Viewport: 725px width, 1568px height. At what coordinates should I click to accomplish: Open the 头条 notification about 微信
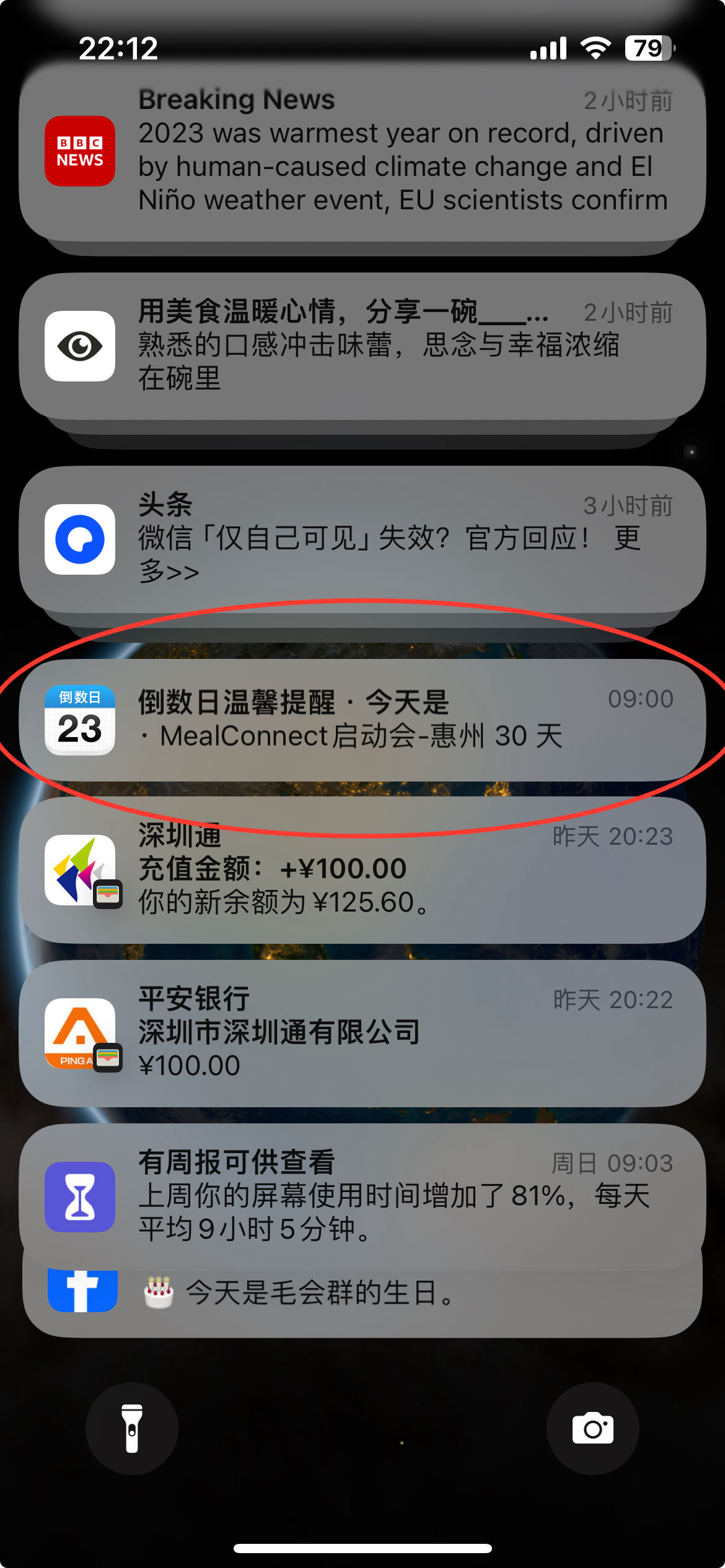(362, 539)
